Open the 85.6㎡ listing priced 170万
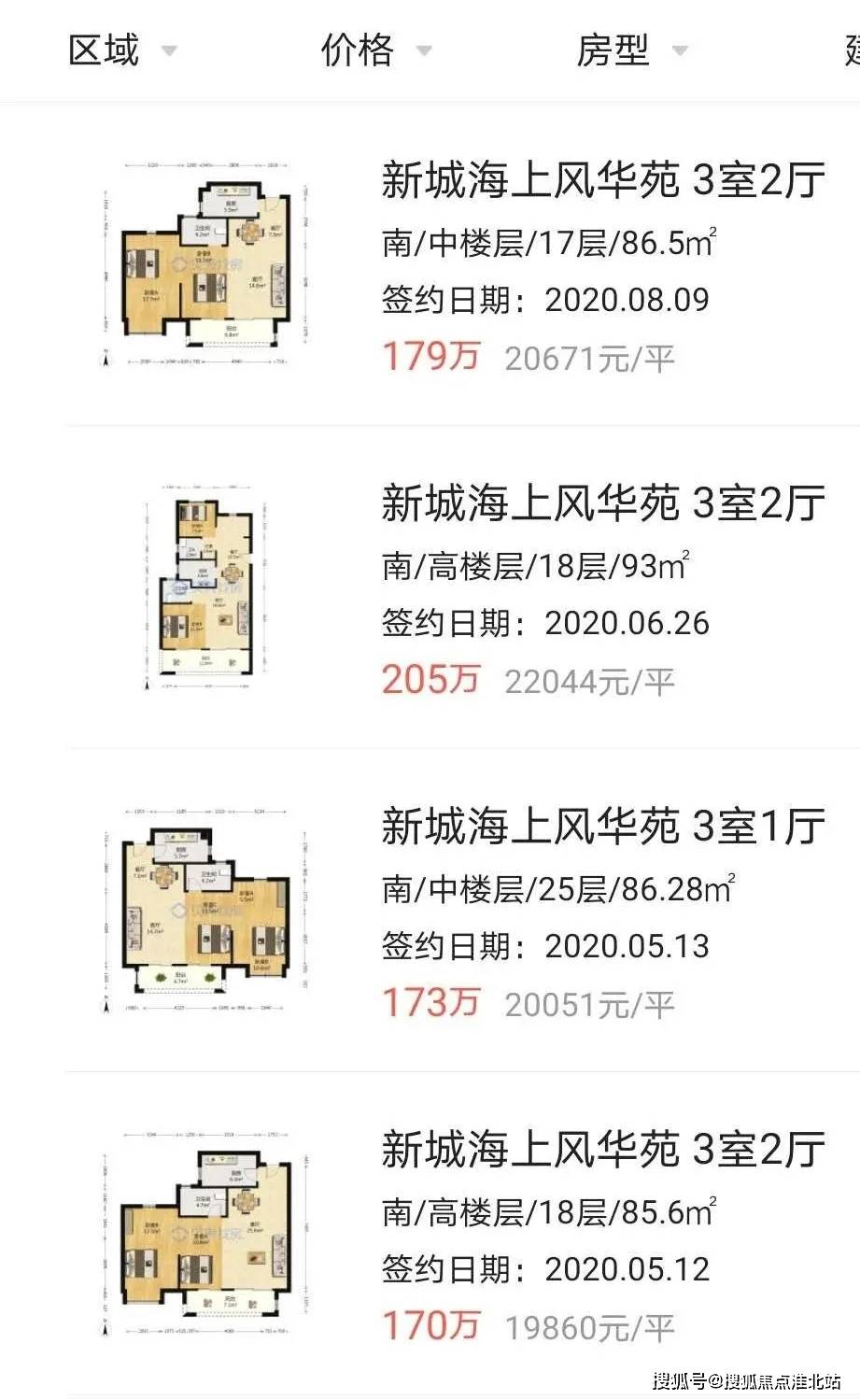Image resolution: width=860 pixels, height=1400 pixels. pos(462,1234)
